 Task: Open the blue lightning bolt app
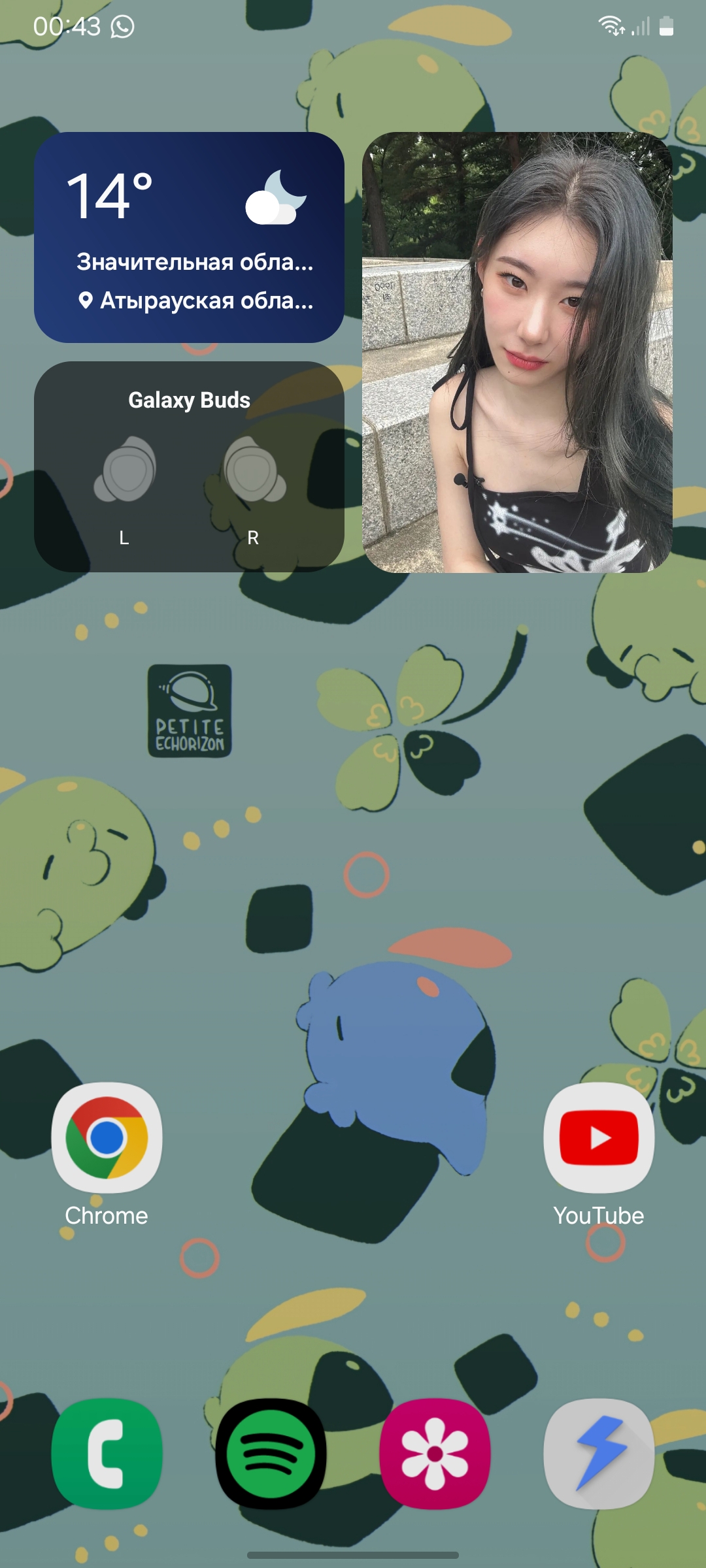(x=599, y=1454)
